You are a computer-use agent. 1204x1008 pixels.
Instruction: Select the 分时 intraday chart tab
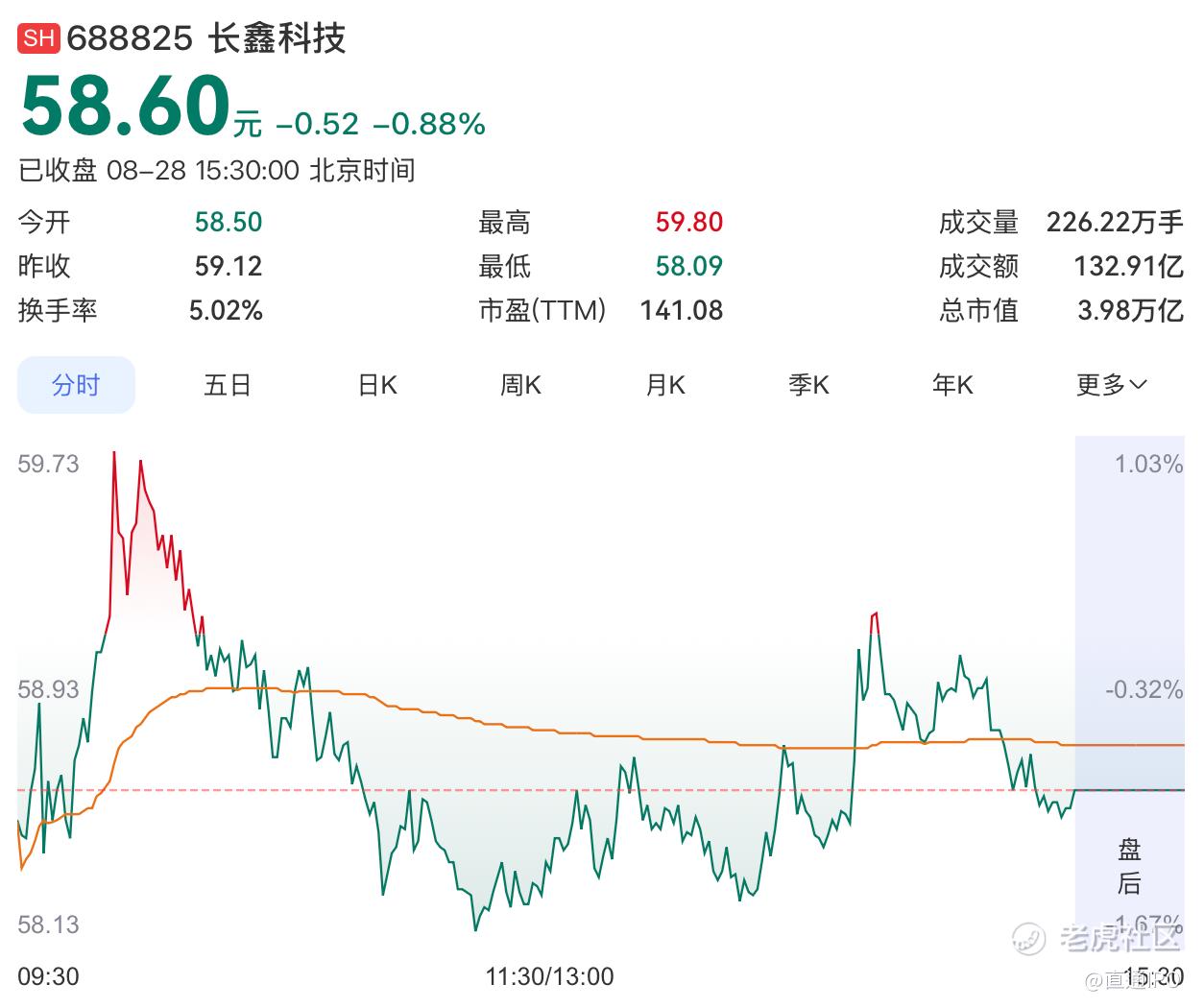76,385
